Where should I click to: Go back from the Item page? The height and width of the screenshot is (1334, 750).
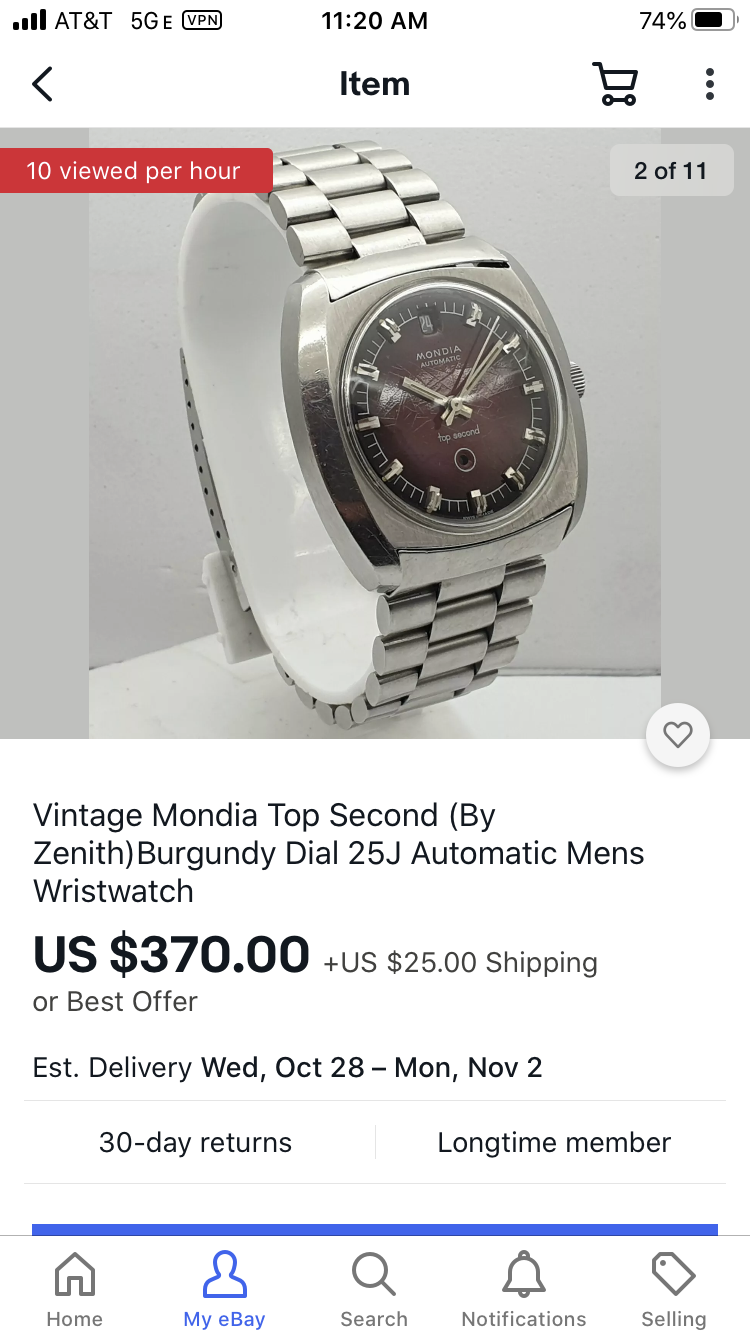coord(42,84)
